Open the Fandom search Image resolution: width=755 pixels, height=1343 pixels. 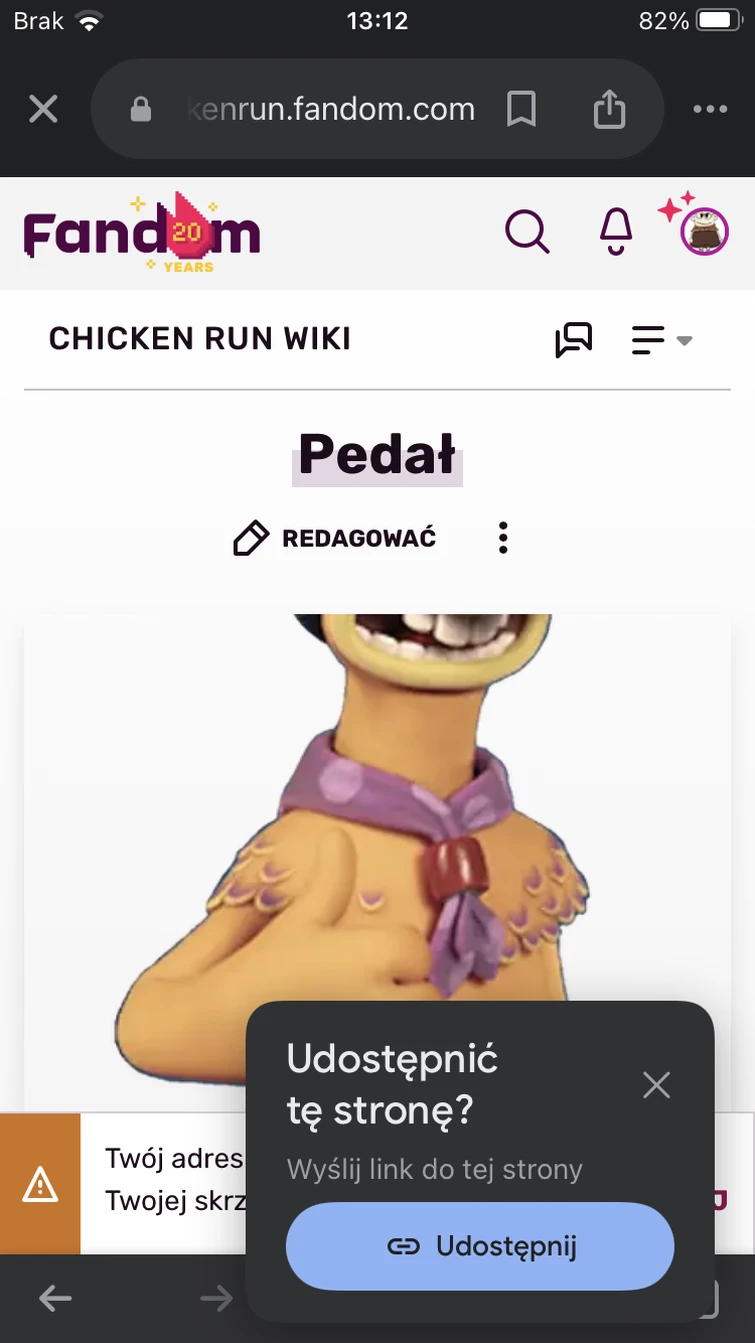pyautogui.click(x=527, y=232)
